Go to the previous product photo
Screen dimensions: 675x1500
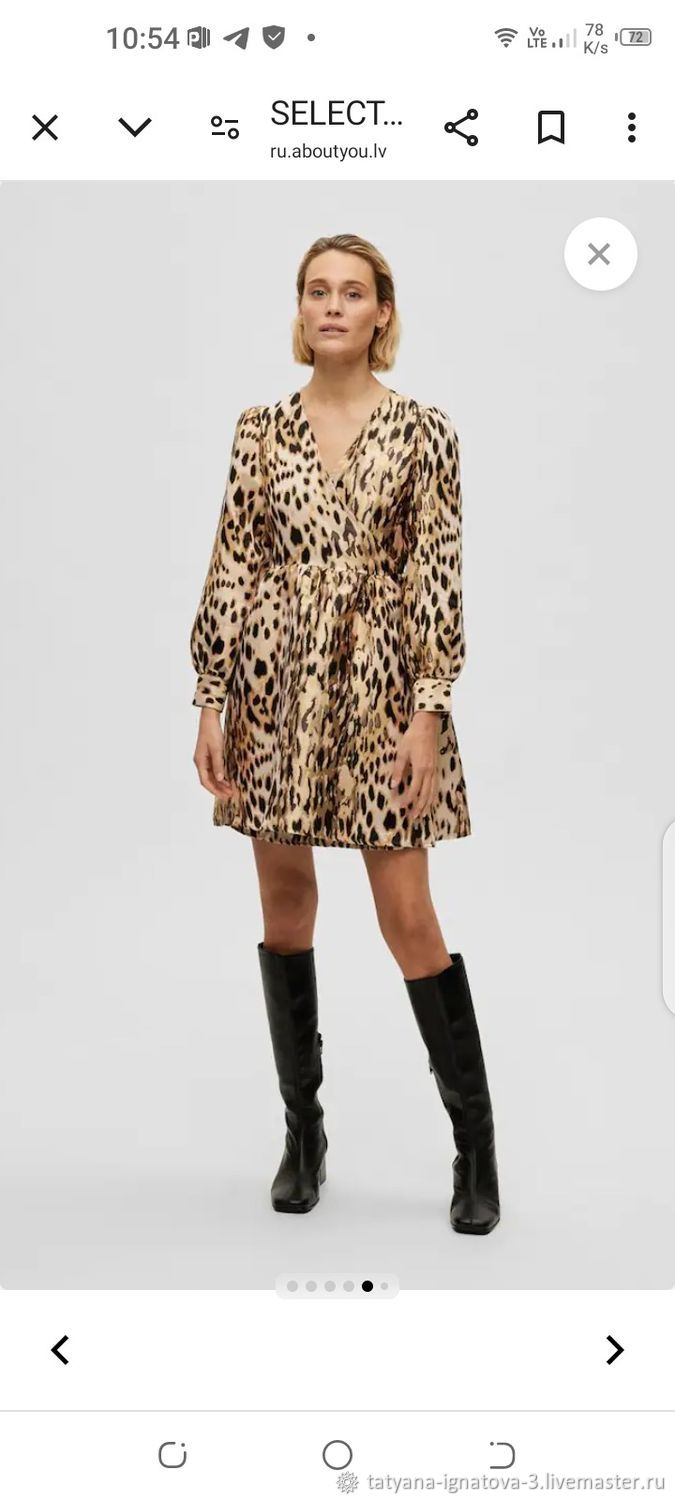(x=60, y=1350)
